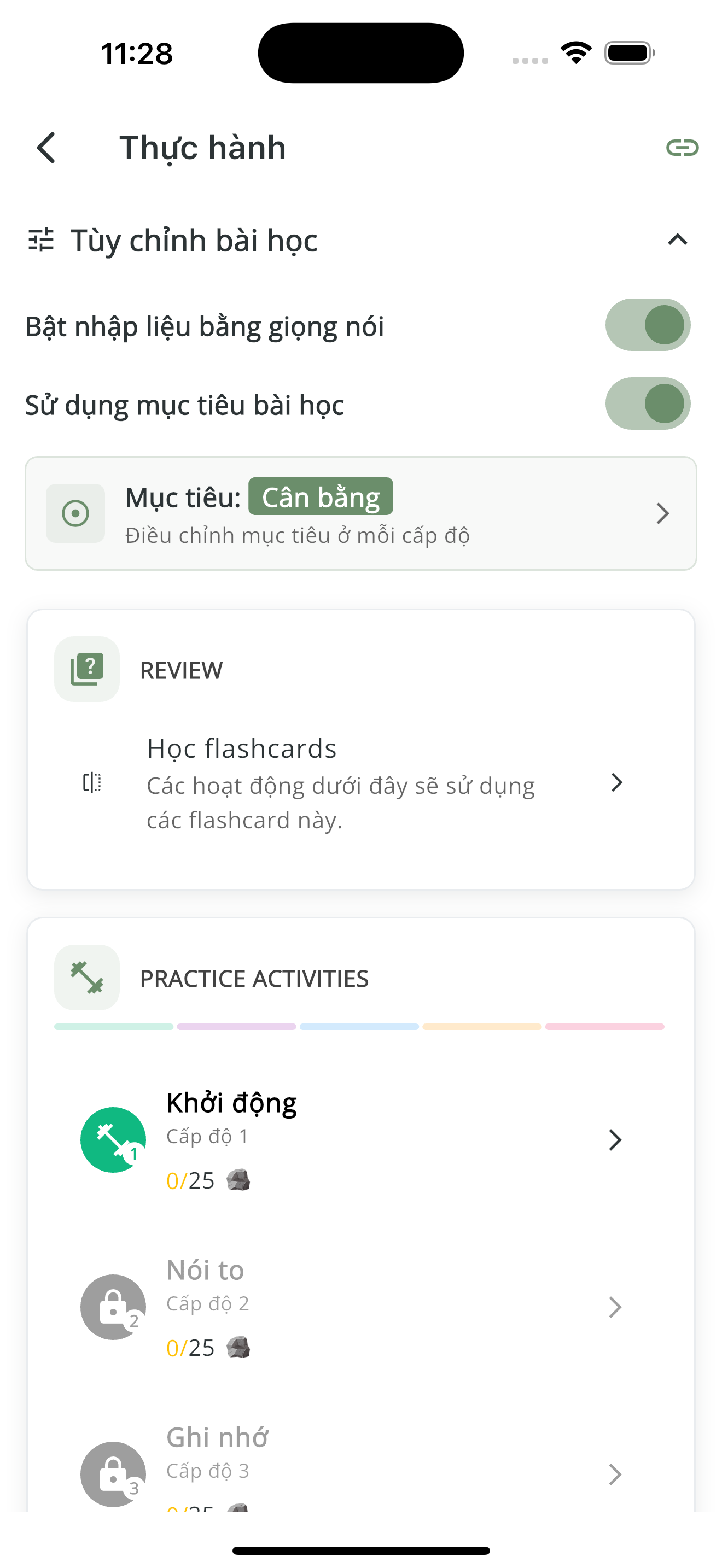Disable Sử dụng mục tiêu bài học
This screenshot has width=722, height=1568.
coord(647,403)
